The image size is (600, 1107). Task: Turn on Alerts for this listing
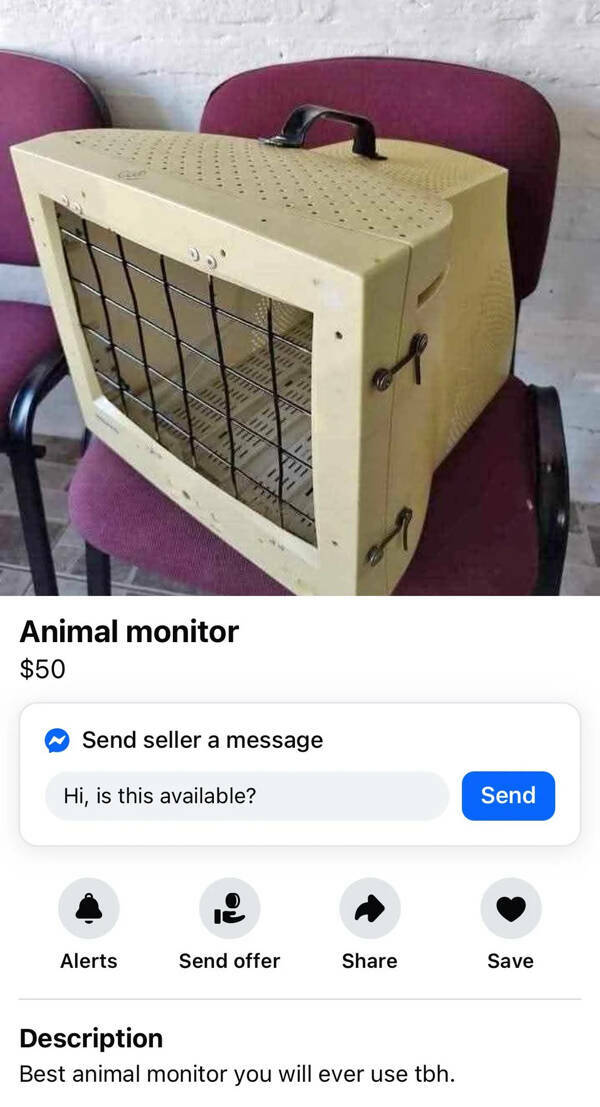point(89,908)
